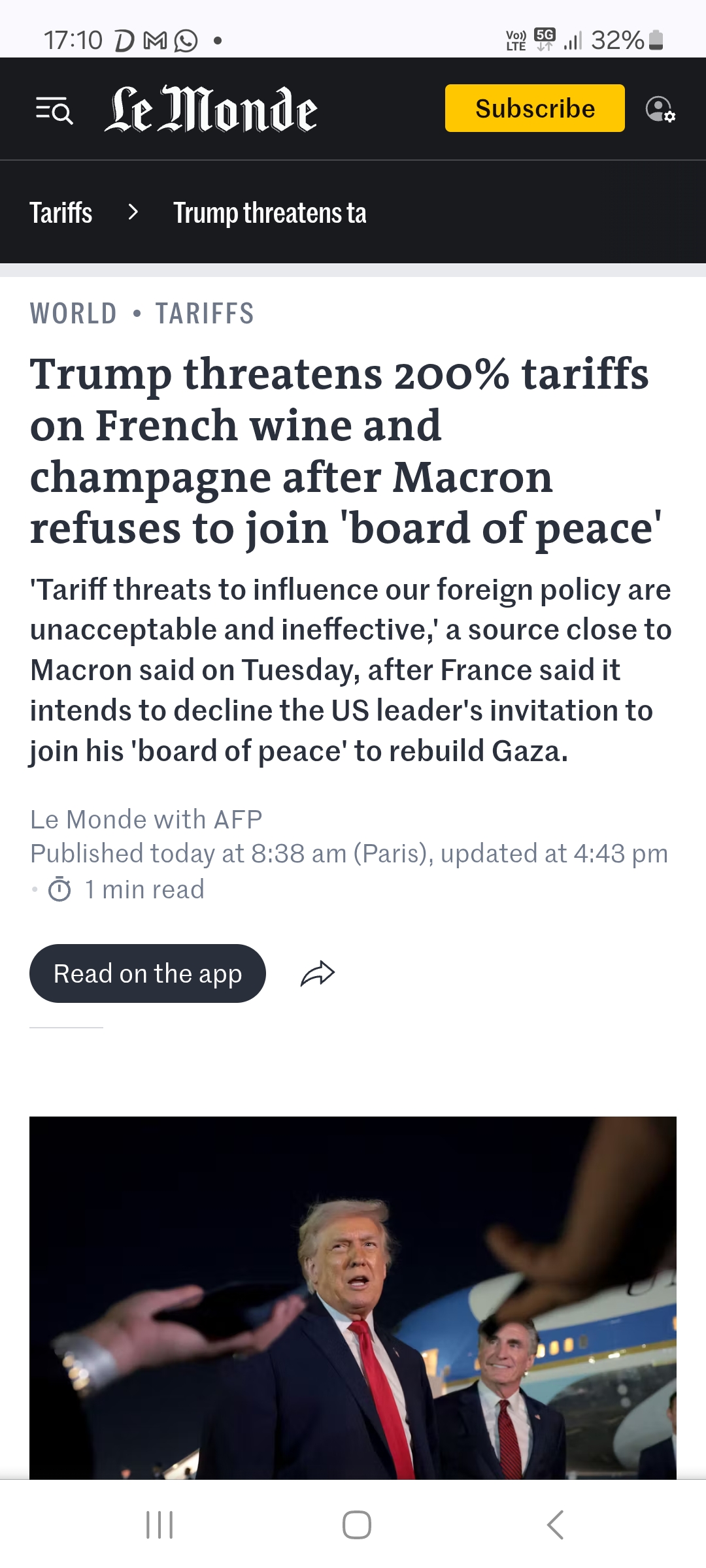This screenshot has height=1568, width=706.
Task: Go back using the system back button
Action: point(555,1525)
